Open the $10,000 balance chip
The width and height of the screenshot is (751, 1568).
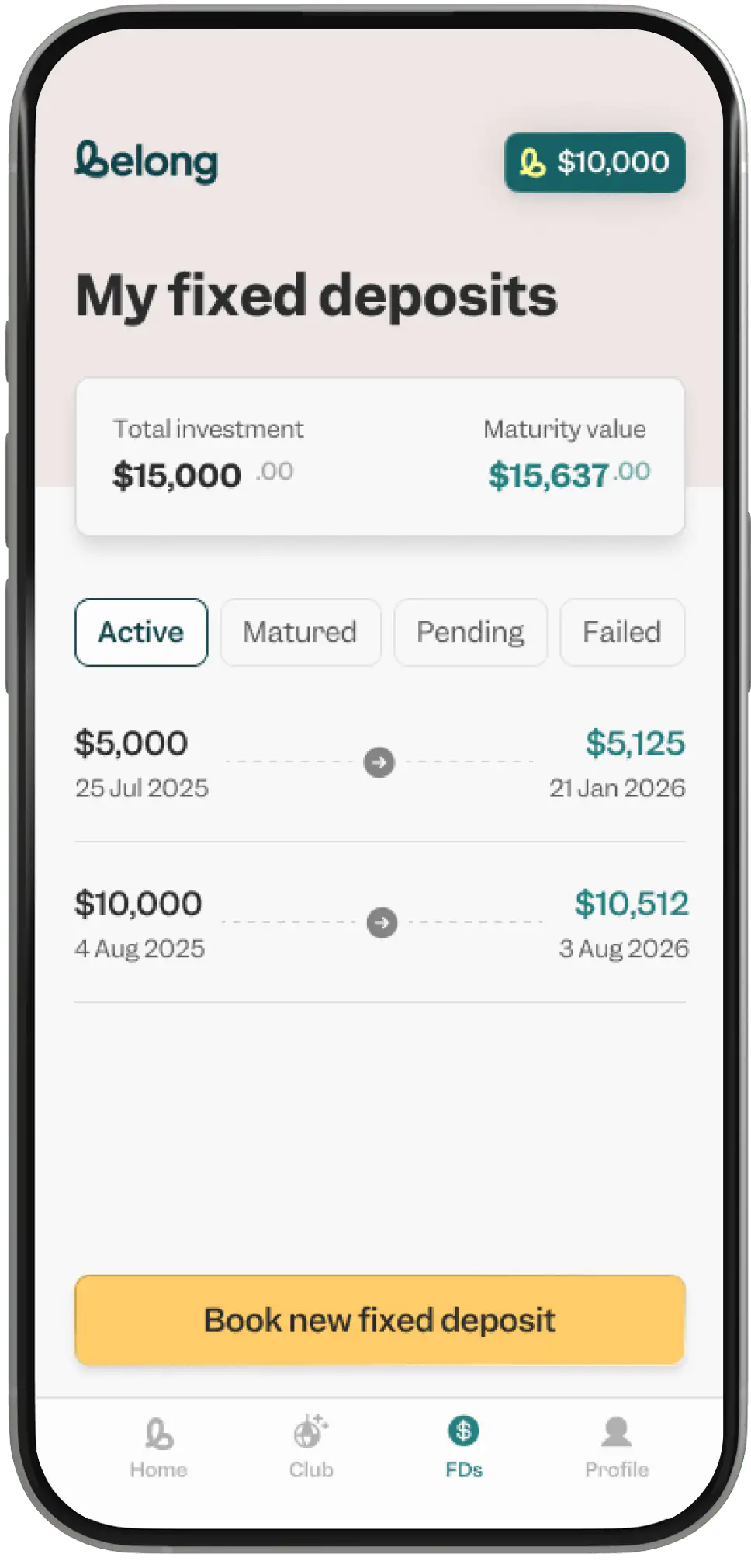tap(595, 162)
